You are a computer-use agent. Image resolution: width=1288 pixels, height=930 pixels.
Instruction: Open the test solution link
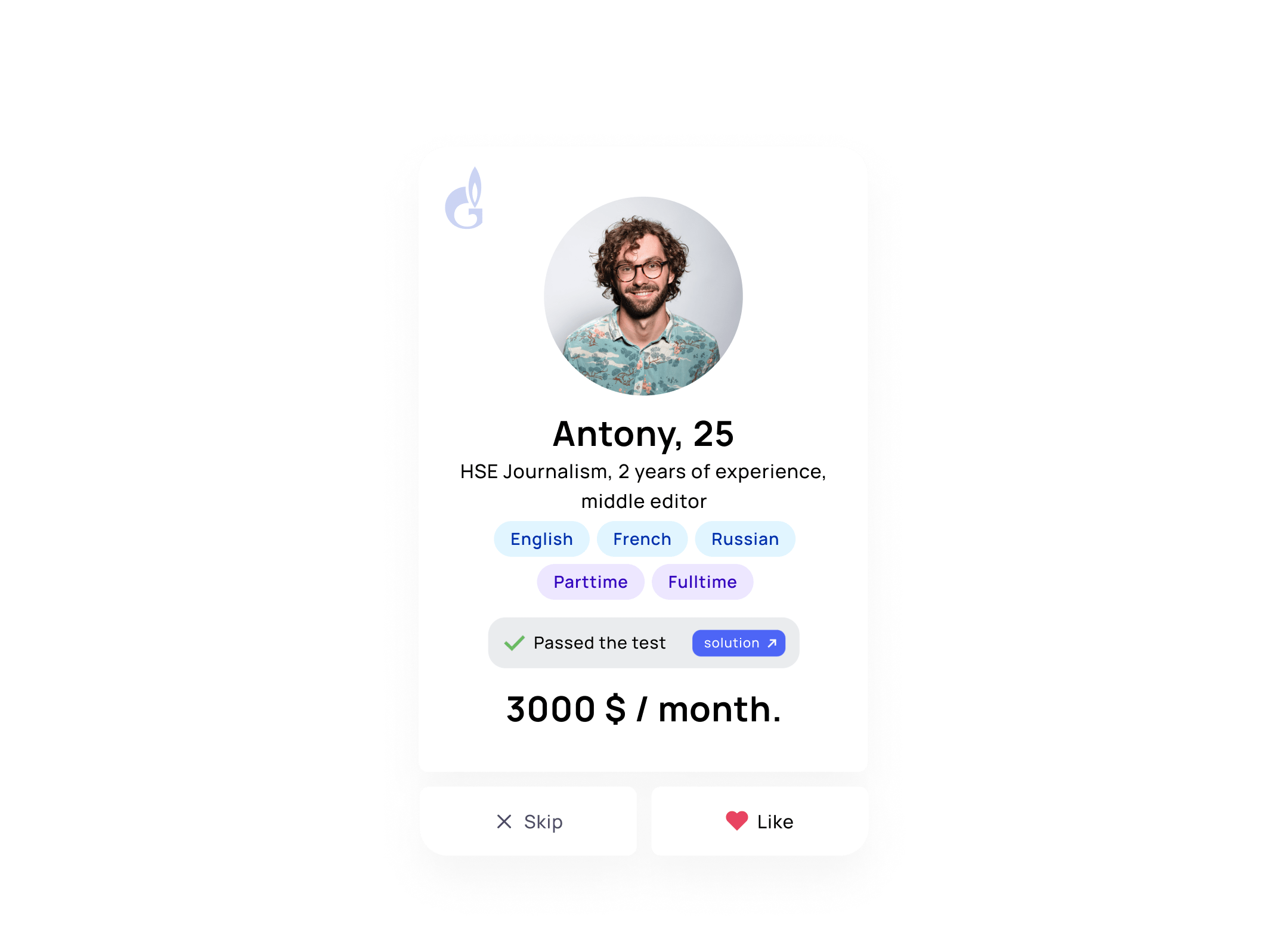point(738,643)
